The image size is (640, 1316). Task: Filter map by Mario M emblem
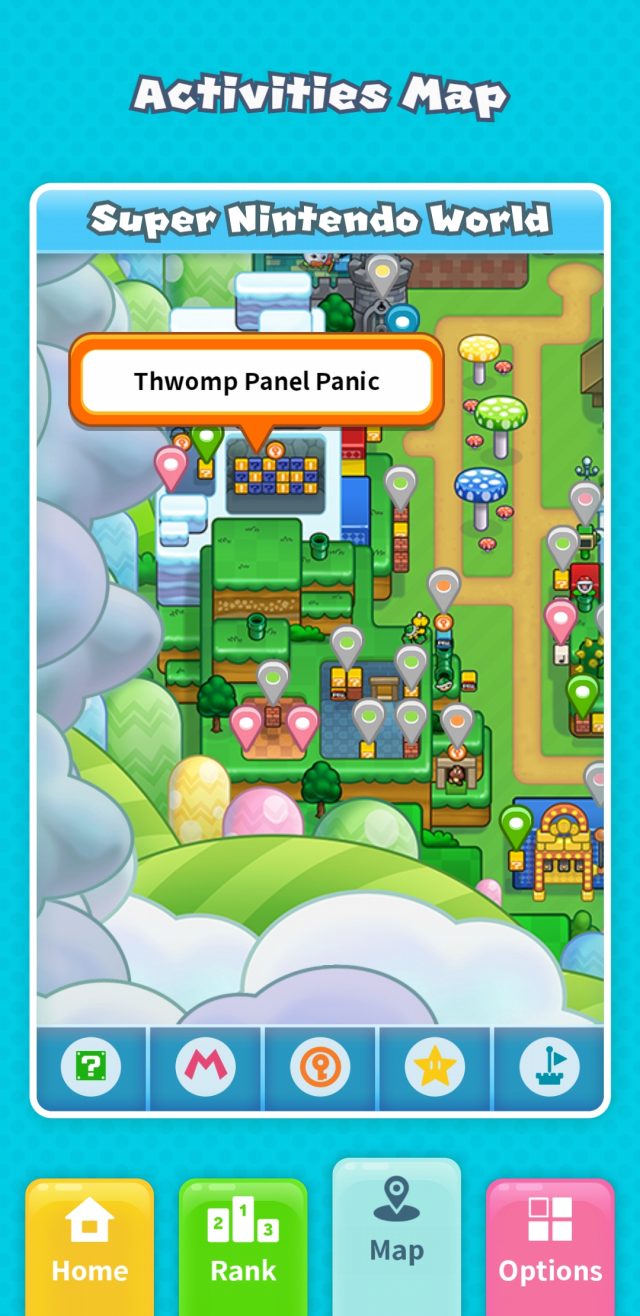pos(206,1069)
